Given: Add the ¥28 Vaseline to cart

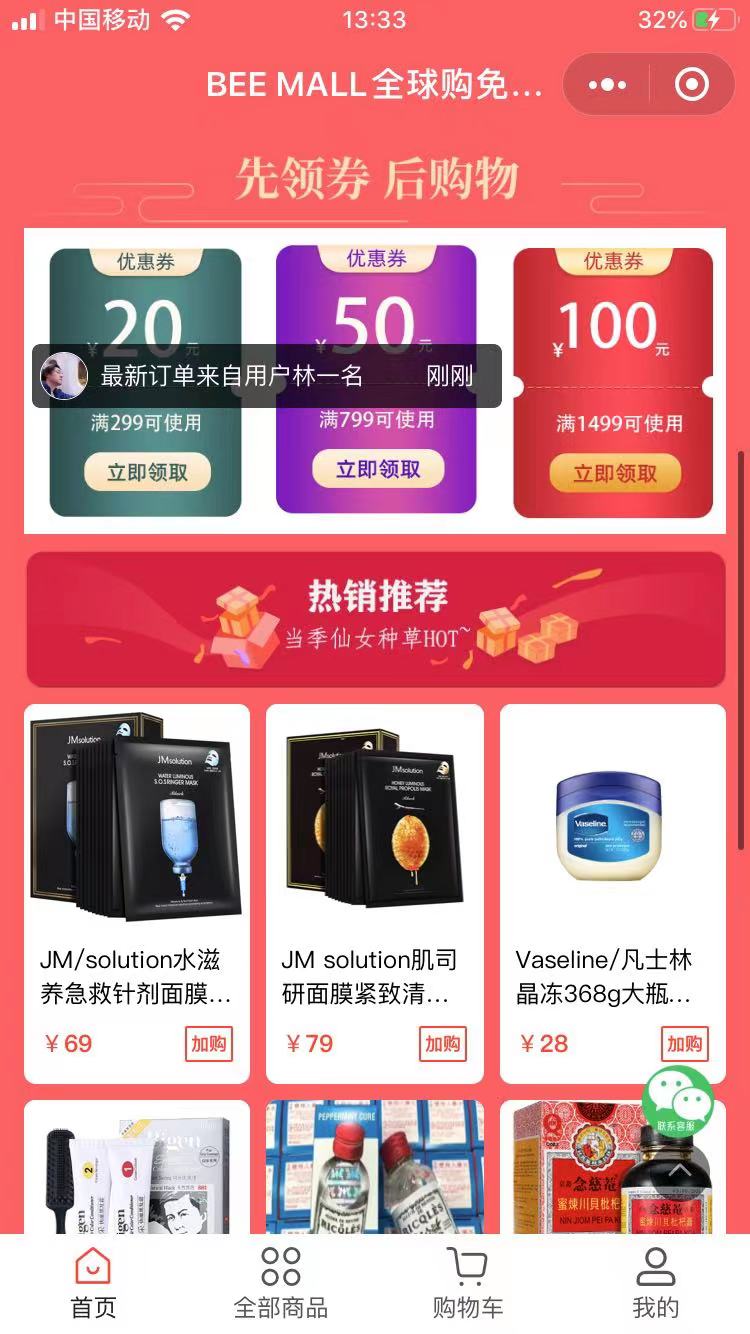Looking at the screenshot, I should click(x=685, y=1044).
